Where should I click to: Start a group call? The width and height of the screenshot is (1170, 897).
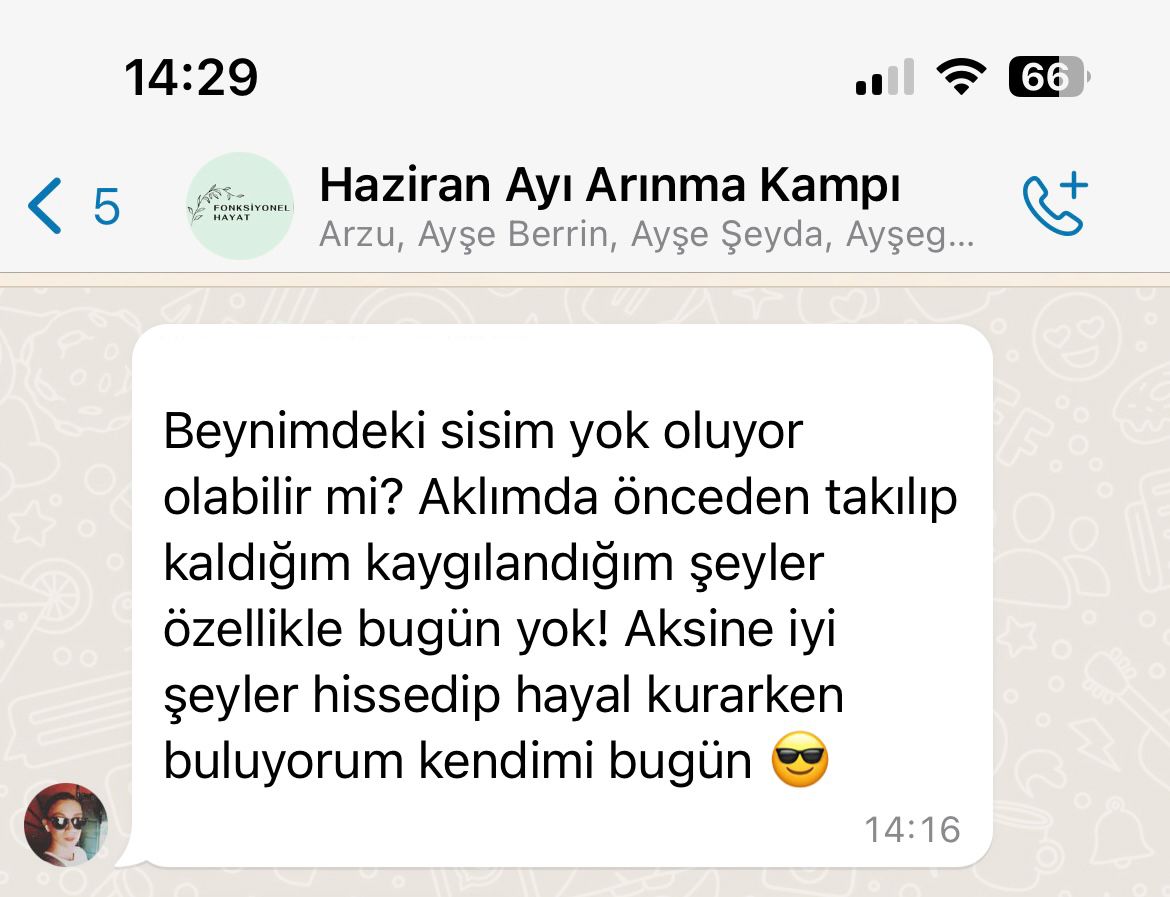[1054, 204]
